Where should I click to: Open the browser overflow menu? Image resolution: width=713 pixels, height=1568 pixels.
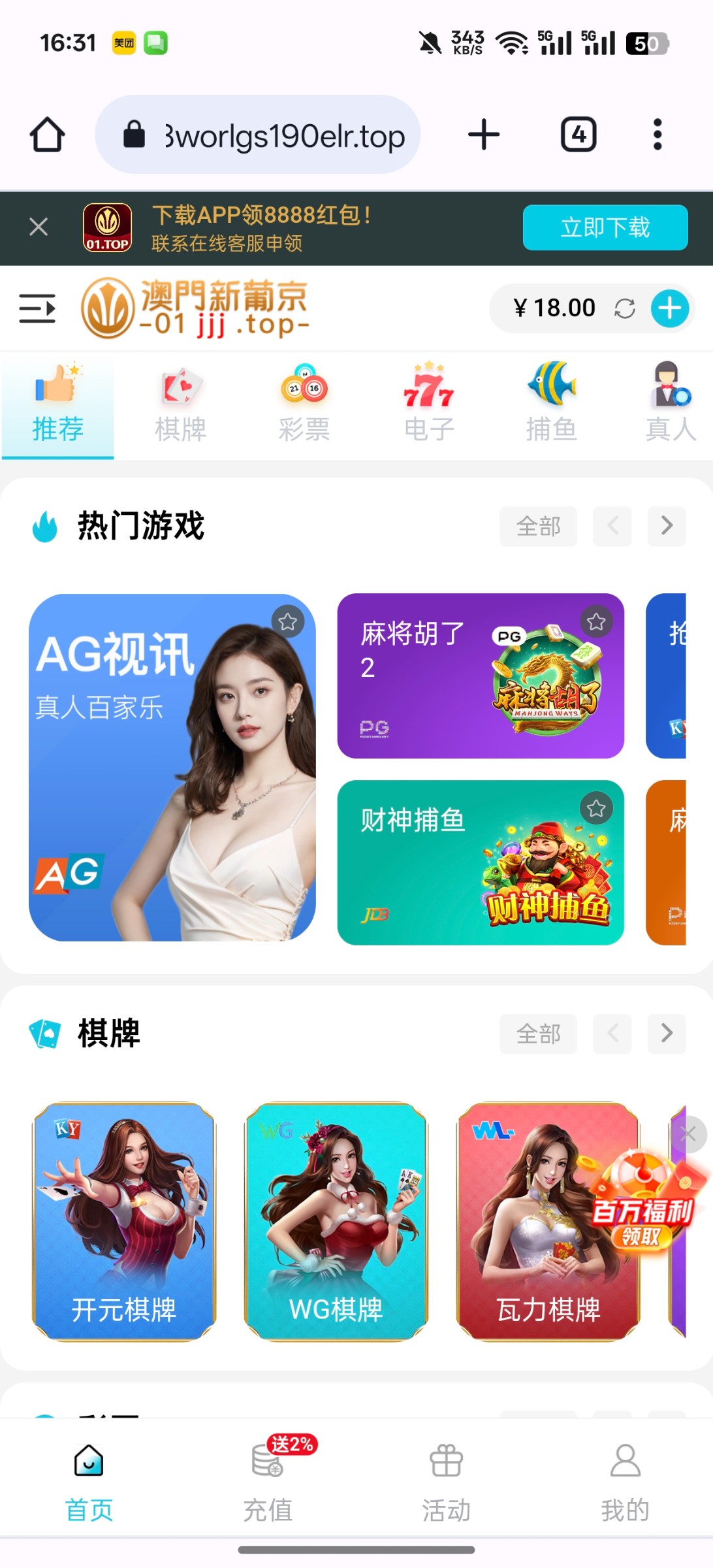coord(658,135)
